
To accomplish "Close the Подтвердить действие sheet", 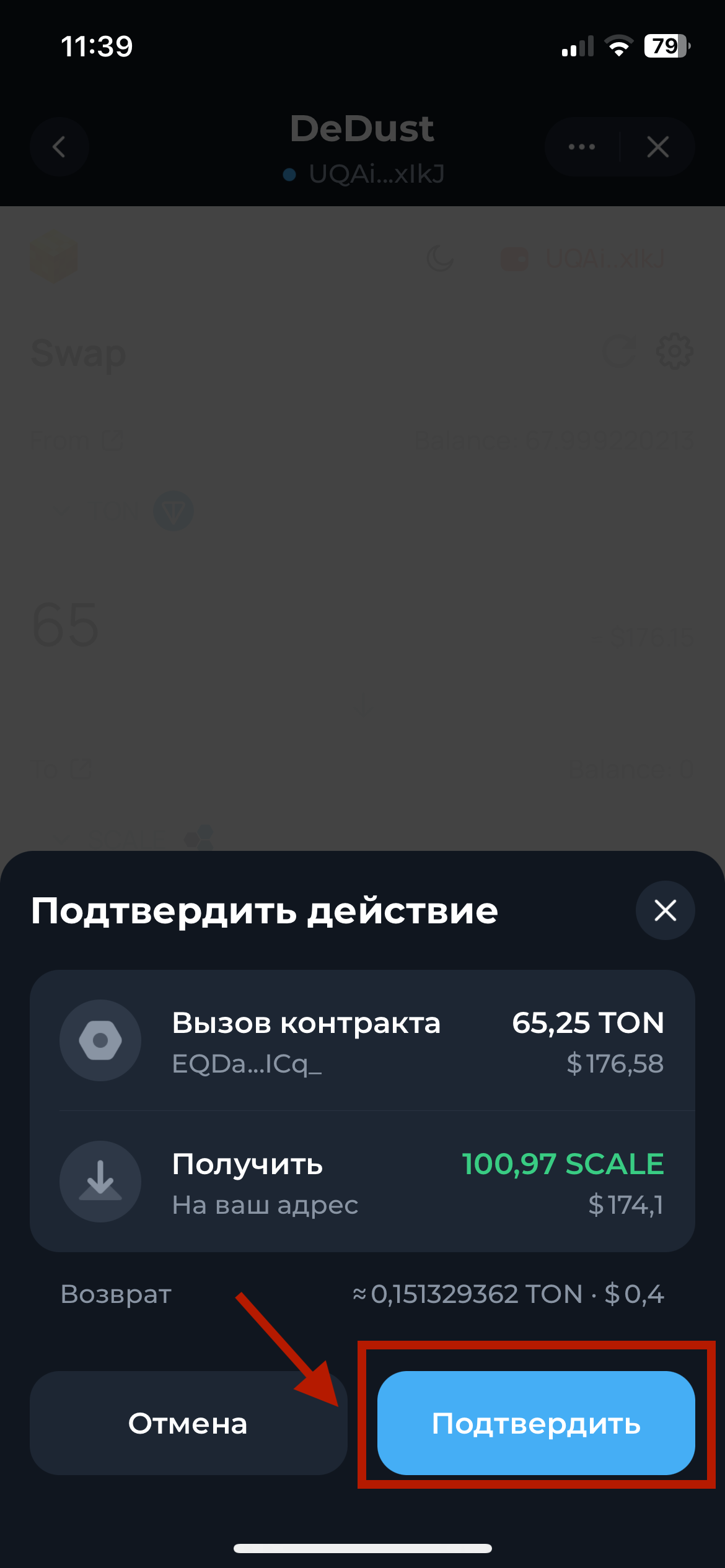I will coord(665,910).
